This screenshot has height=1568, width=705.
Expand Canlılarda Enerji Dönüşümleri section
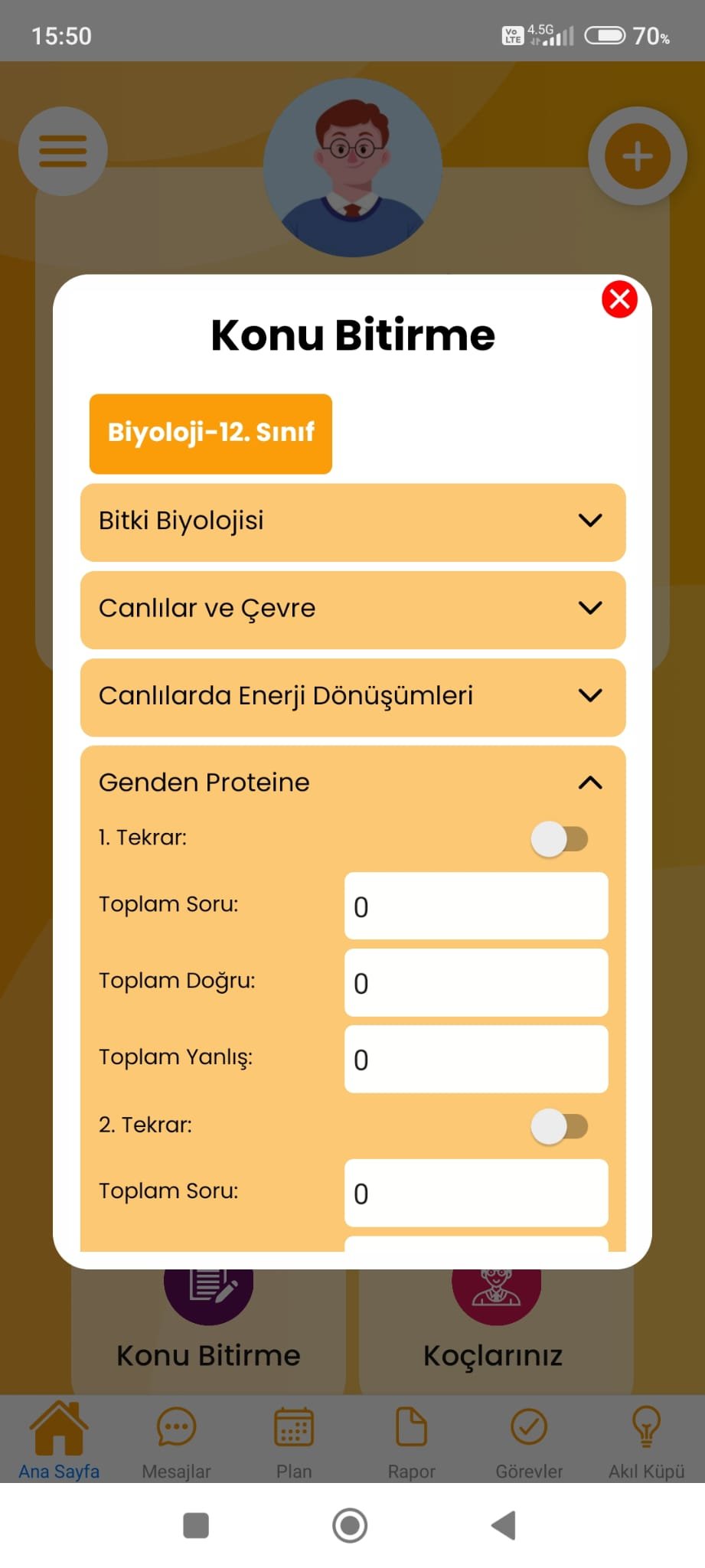(353, 697)
